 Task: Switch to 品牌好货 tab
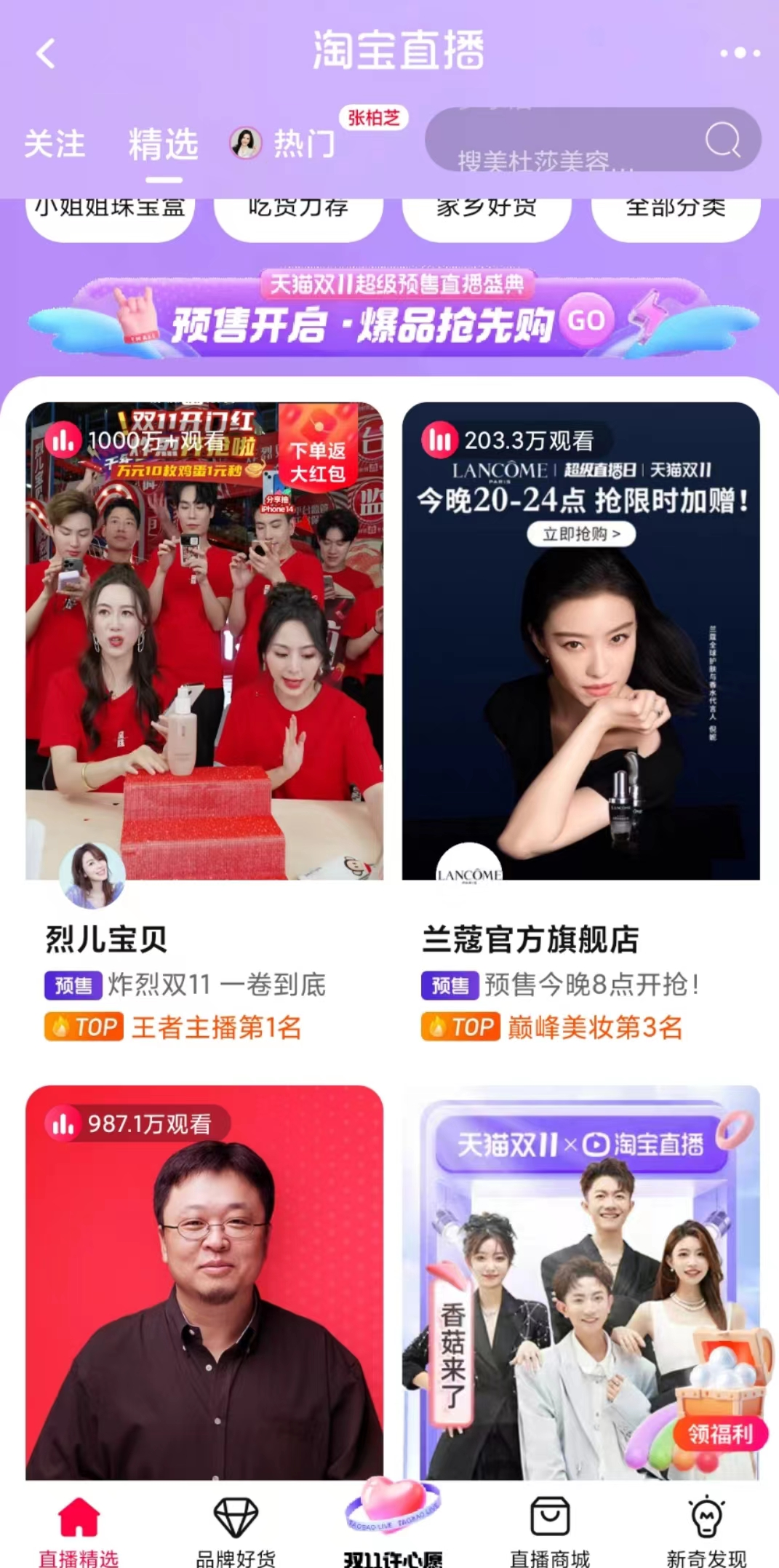tap(236, 1529)
